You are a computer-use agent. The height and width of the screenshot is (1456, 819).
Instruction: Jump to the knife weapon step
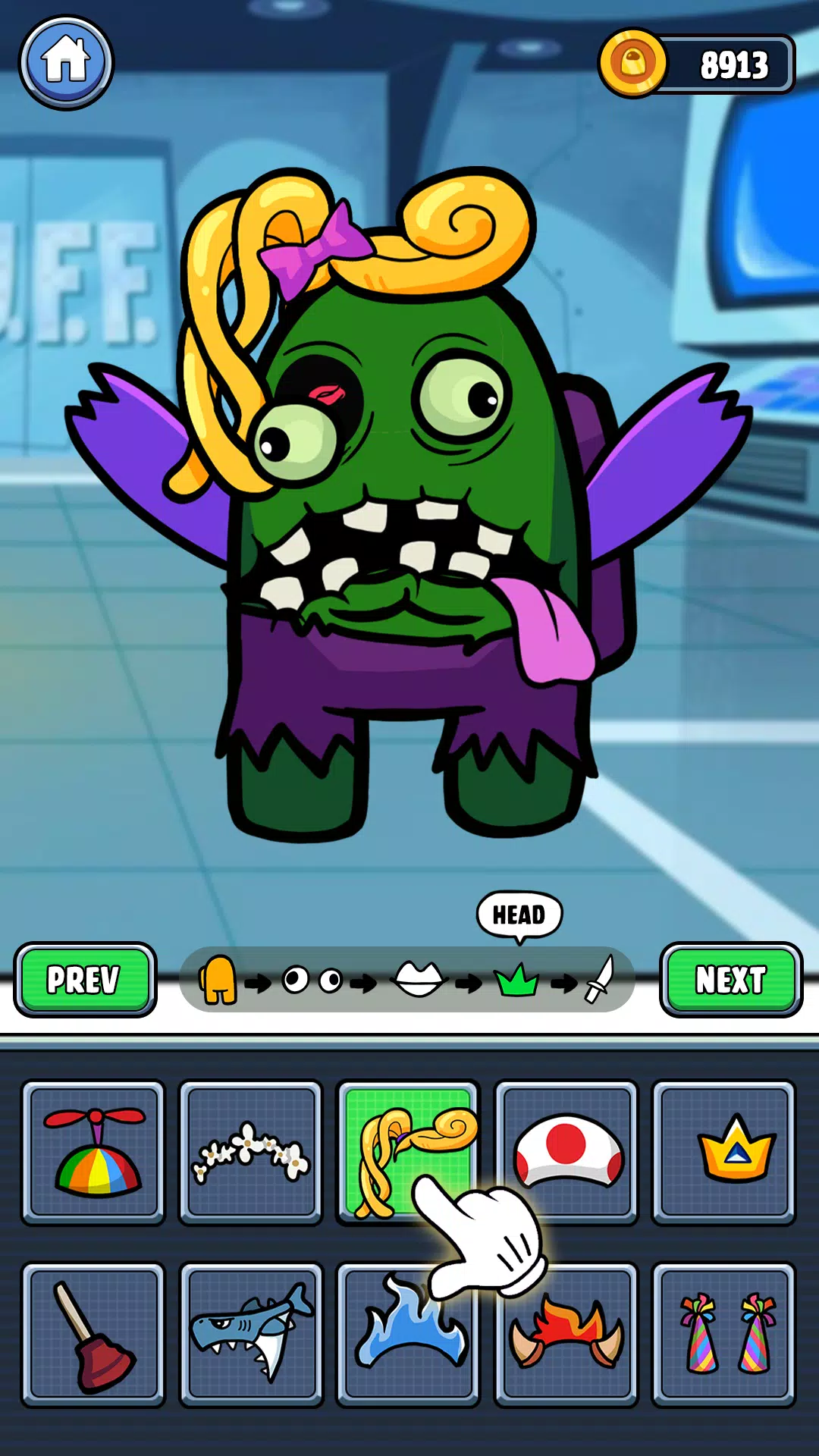599,980
